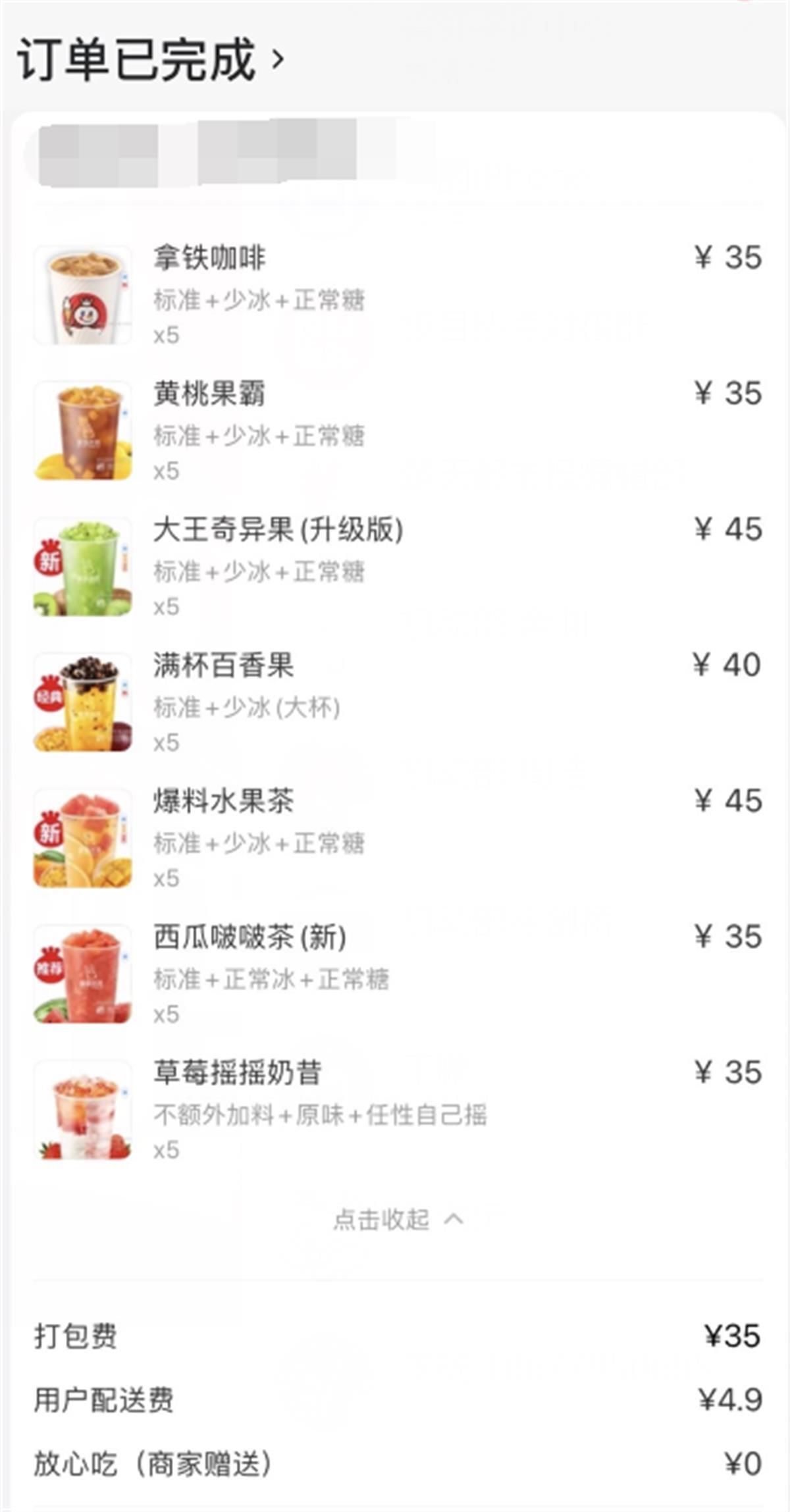
Task: View the 大王奇异果 (升级版) item
Action: coord(278,530)
